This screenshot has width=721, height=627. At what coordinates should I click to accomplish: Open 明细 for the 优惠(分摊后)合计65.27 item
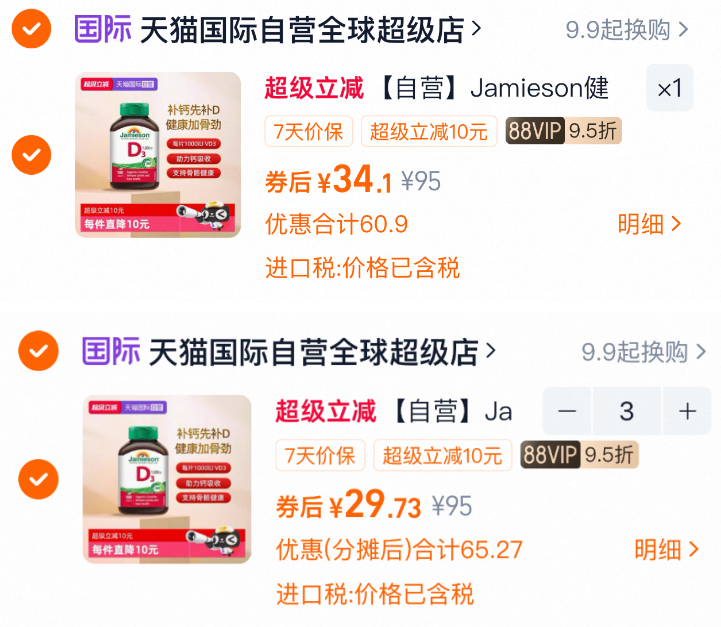click(x=666, y=549)
